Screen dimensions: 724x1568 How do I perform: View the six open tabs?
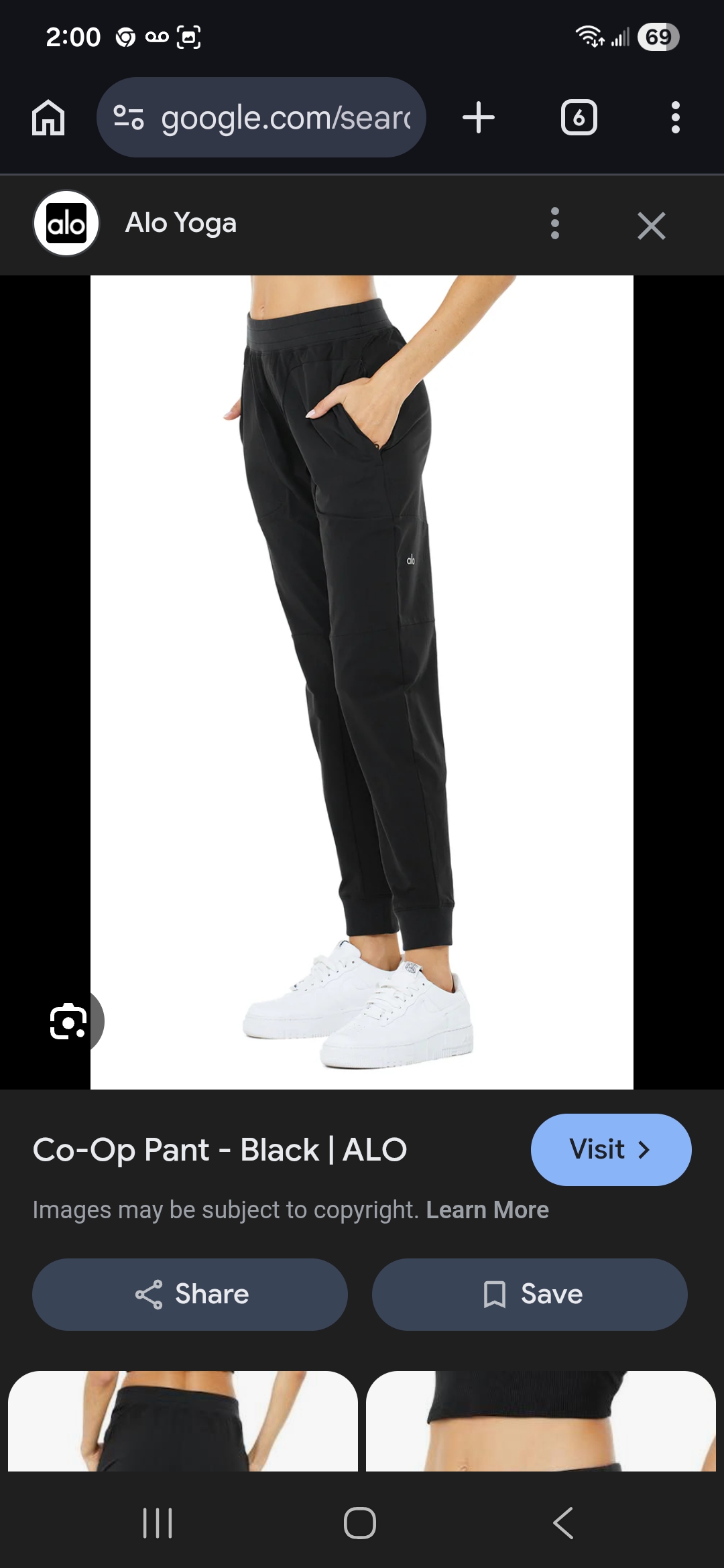pyautogui.click(x=579, y=118)
